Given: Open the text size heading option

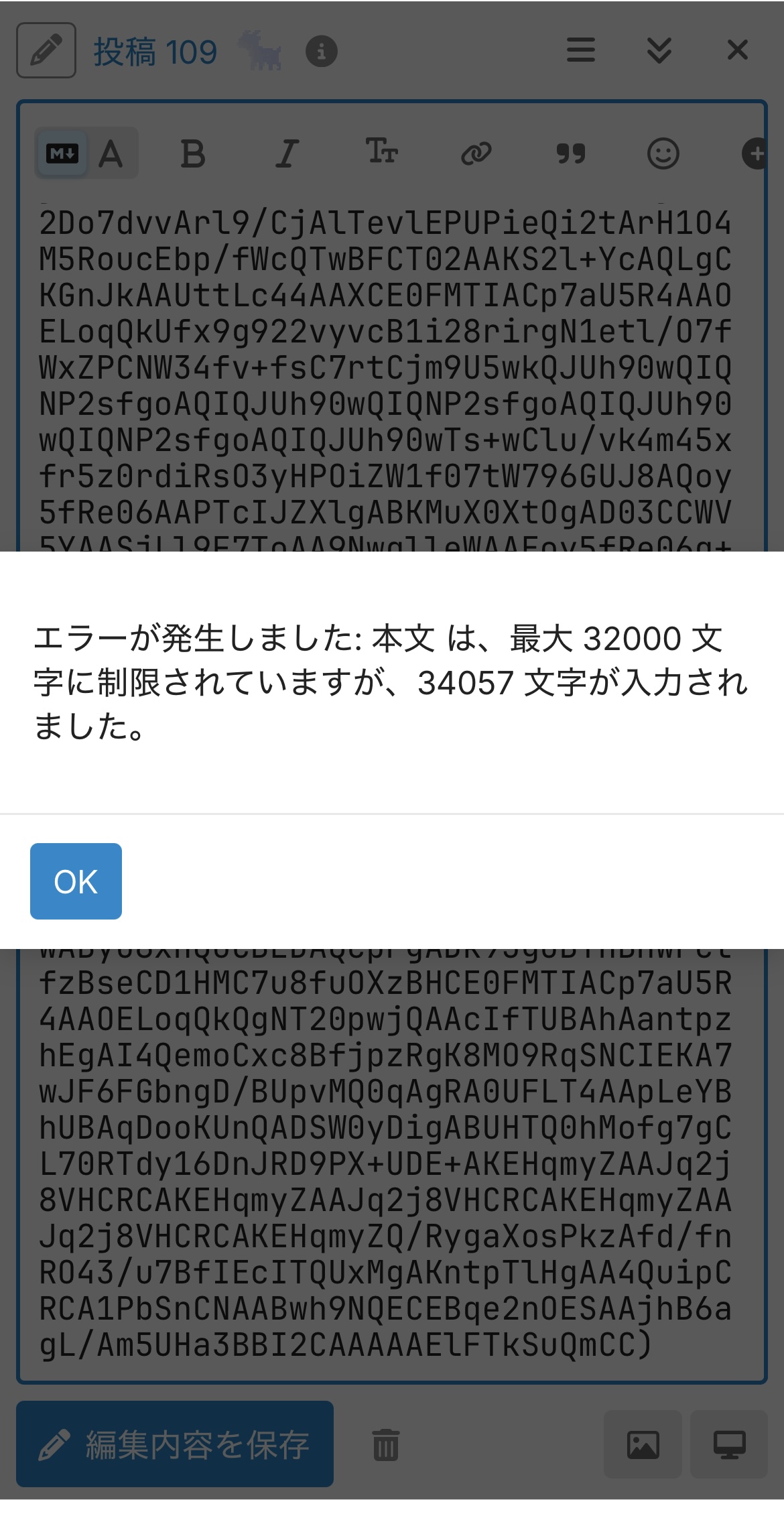Looking at the screenshot, I should coord(381,152).
